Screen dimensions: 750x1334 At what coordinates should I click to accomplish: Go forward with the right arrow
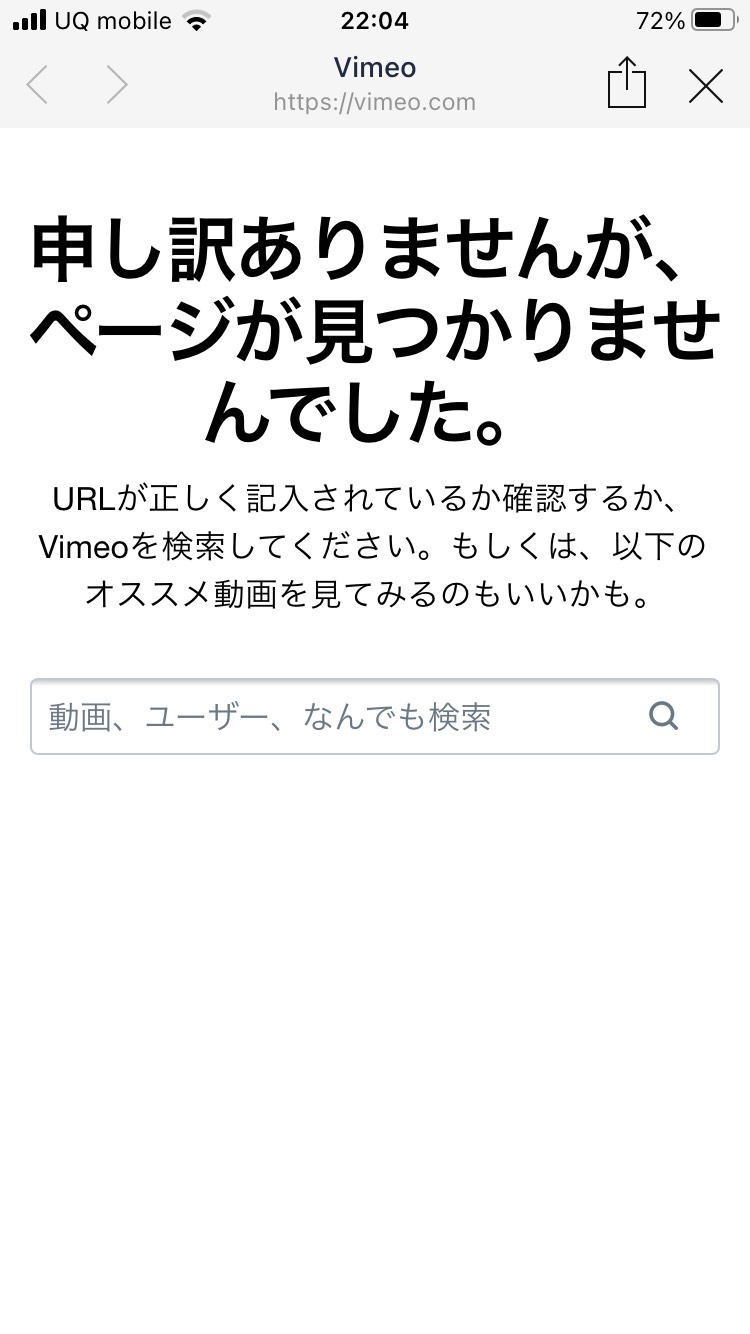tap(117, 86)
